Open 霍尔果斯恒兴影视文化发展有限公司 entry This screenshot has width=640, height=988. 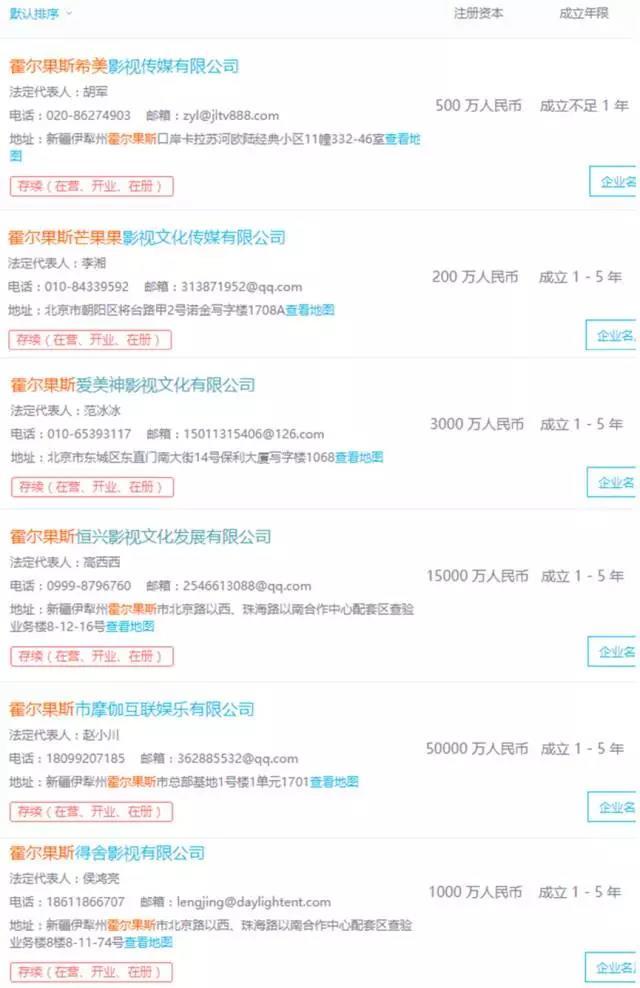[x=140, y=537]
